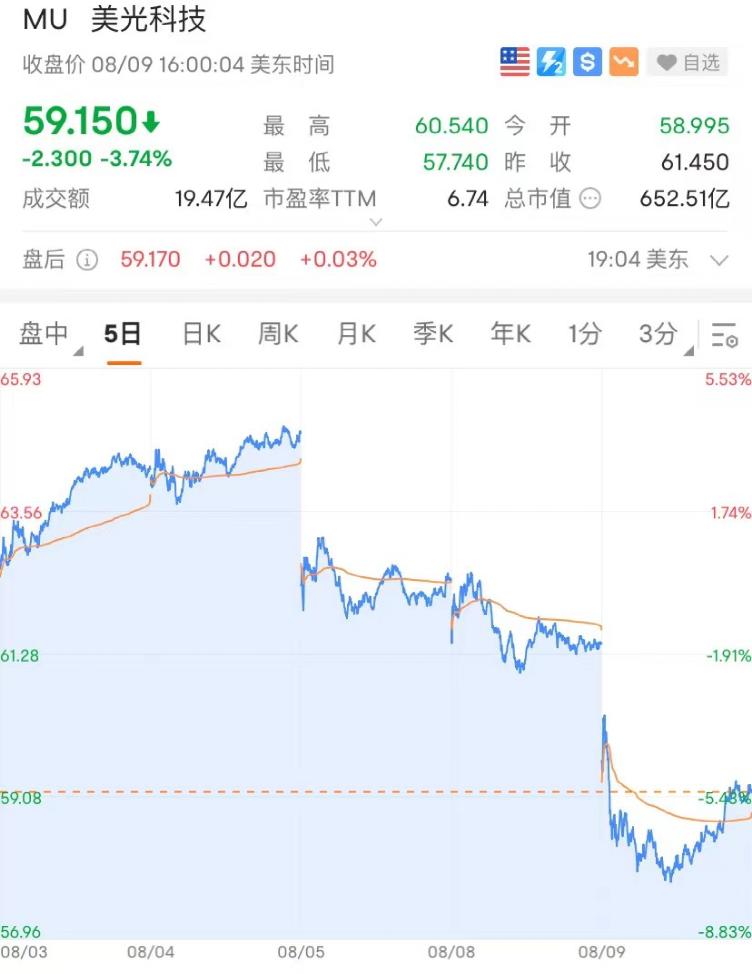This screenshot has height=974, width=752.
Task: Open the 3分 interval dropdown
Action: tap(664, 334)
